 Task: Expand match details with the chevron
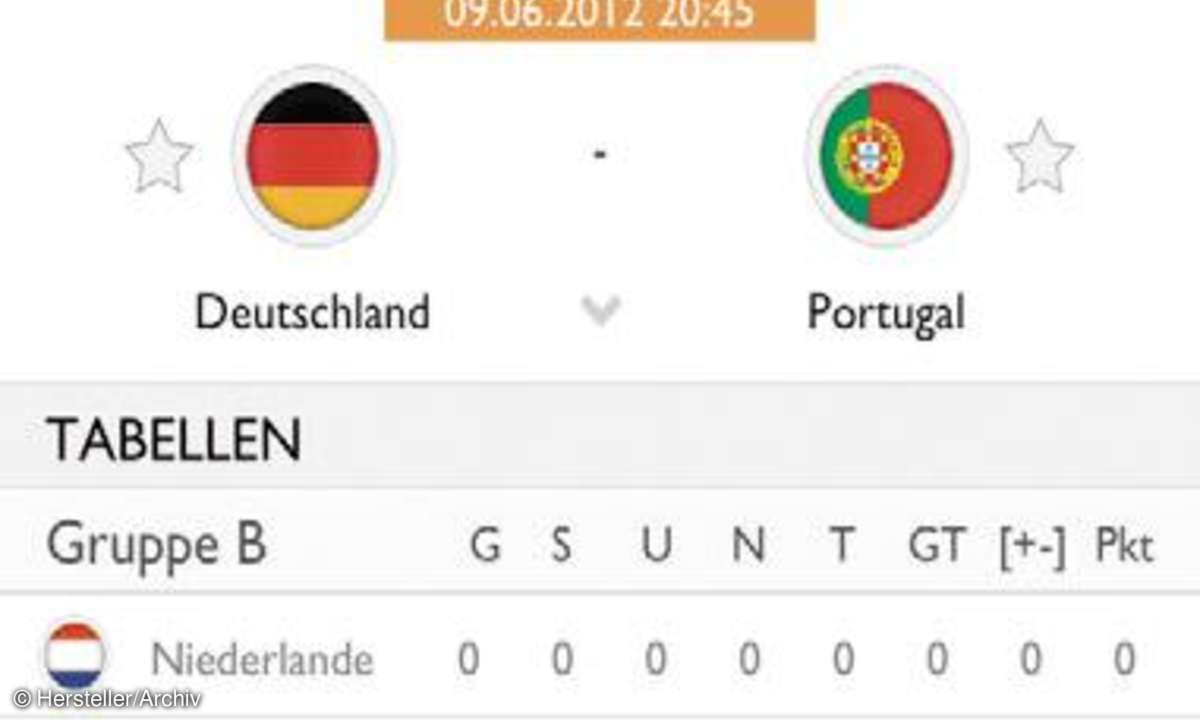coord(600,310)
